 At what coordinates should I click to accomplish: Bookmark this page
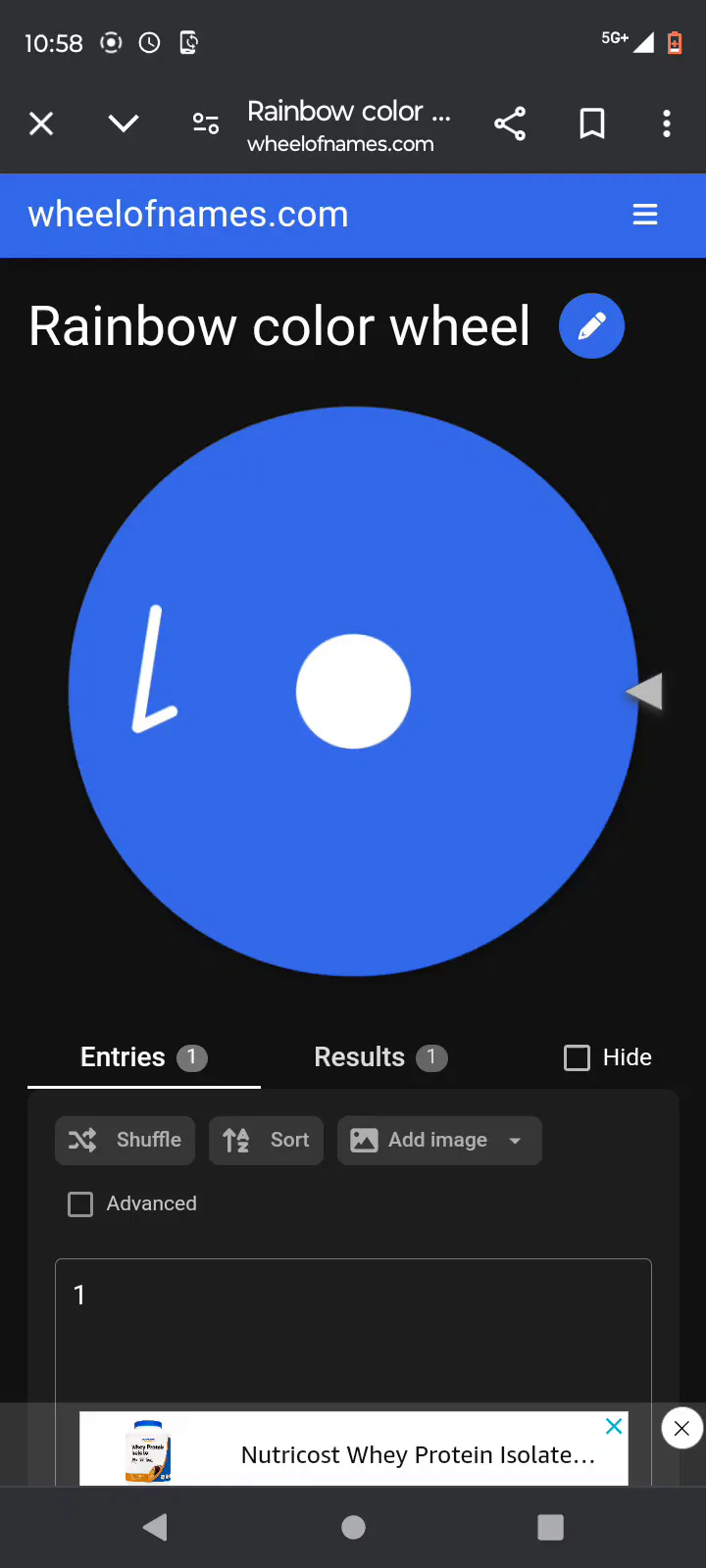pos(592,123)
